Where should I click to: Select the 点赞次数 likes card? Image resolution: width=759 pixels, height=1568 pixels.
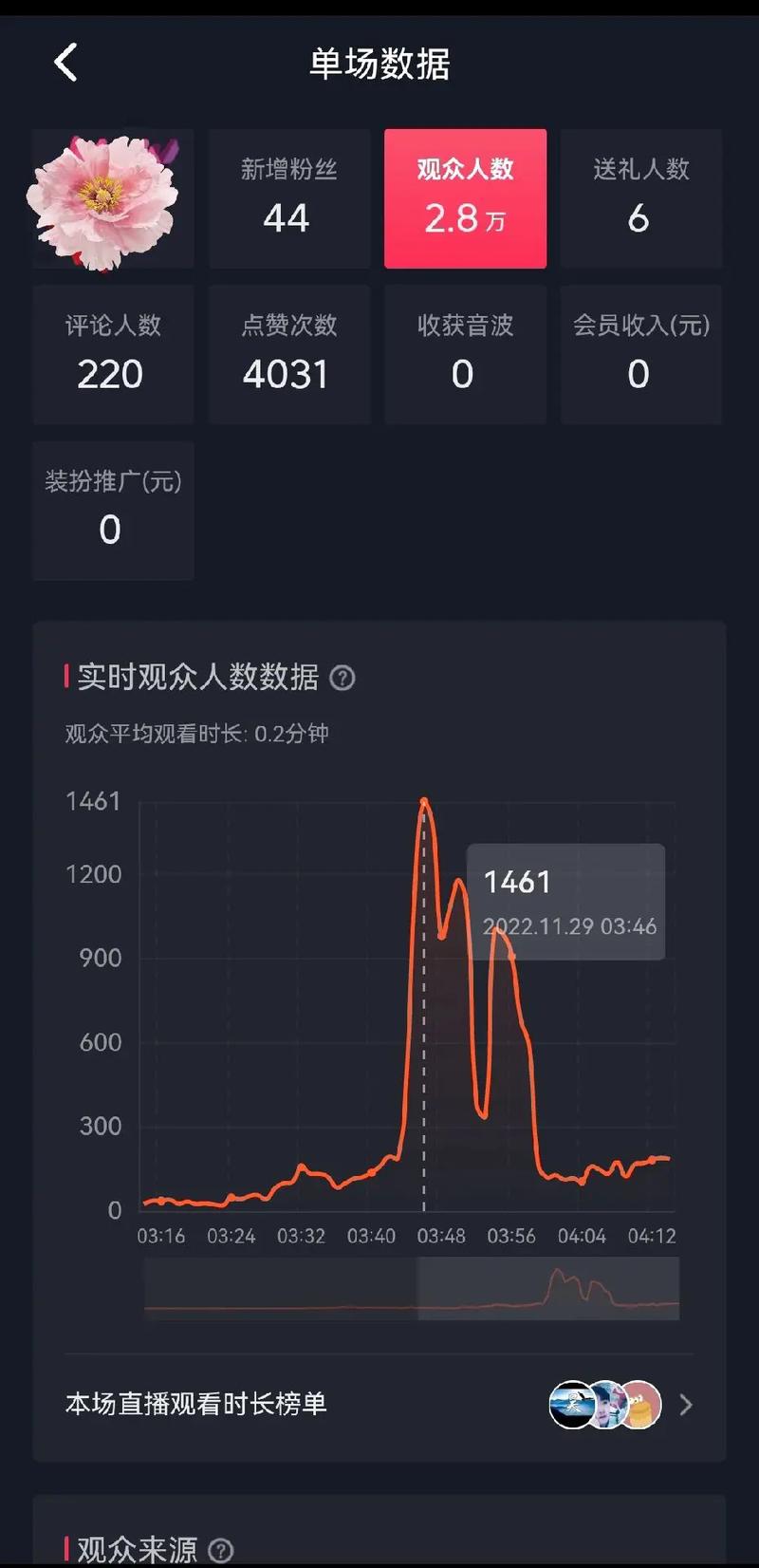(x=288, y=353)
